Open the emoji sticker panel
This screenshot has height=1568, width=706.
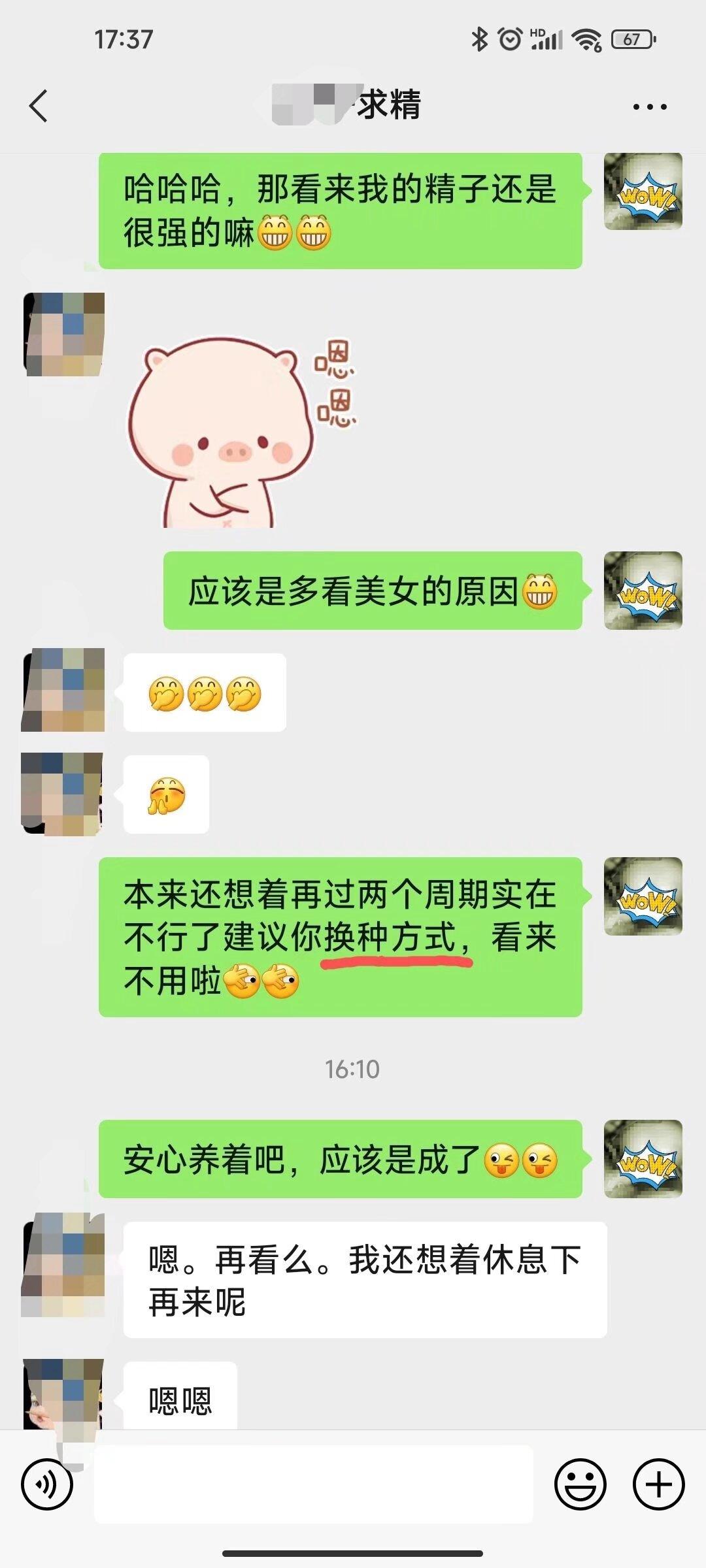click(x=580, y=1484)
